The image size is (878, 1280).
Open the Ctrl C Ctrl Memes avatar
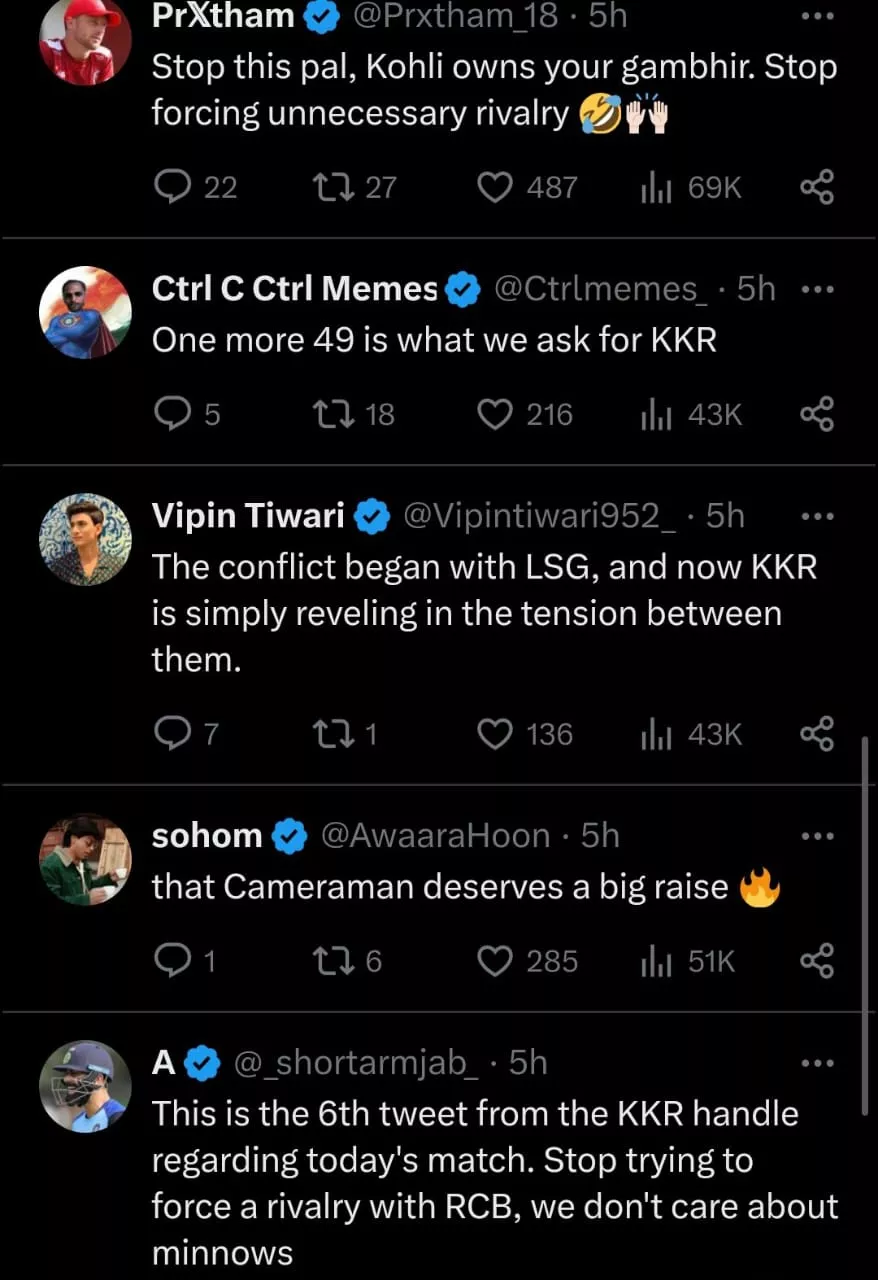point(85,312)
